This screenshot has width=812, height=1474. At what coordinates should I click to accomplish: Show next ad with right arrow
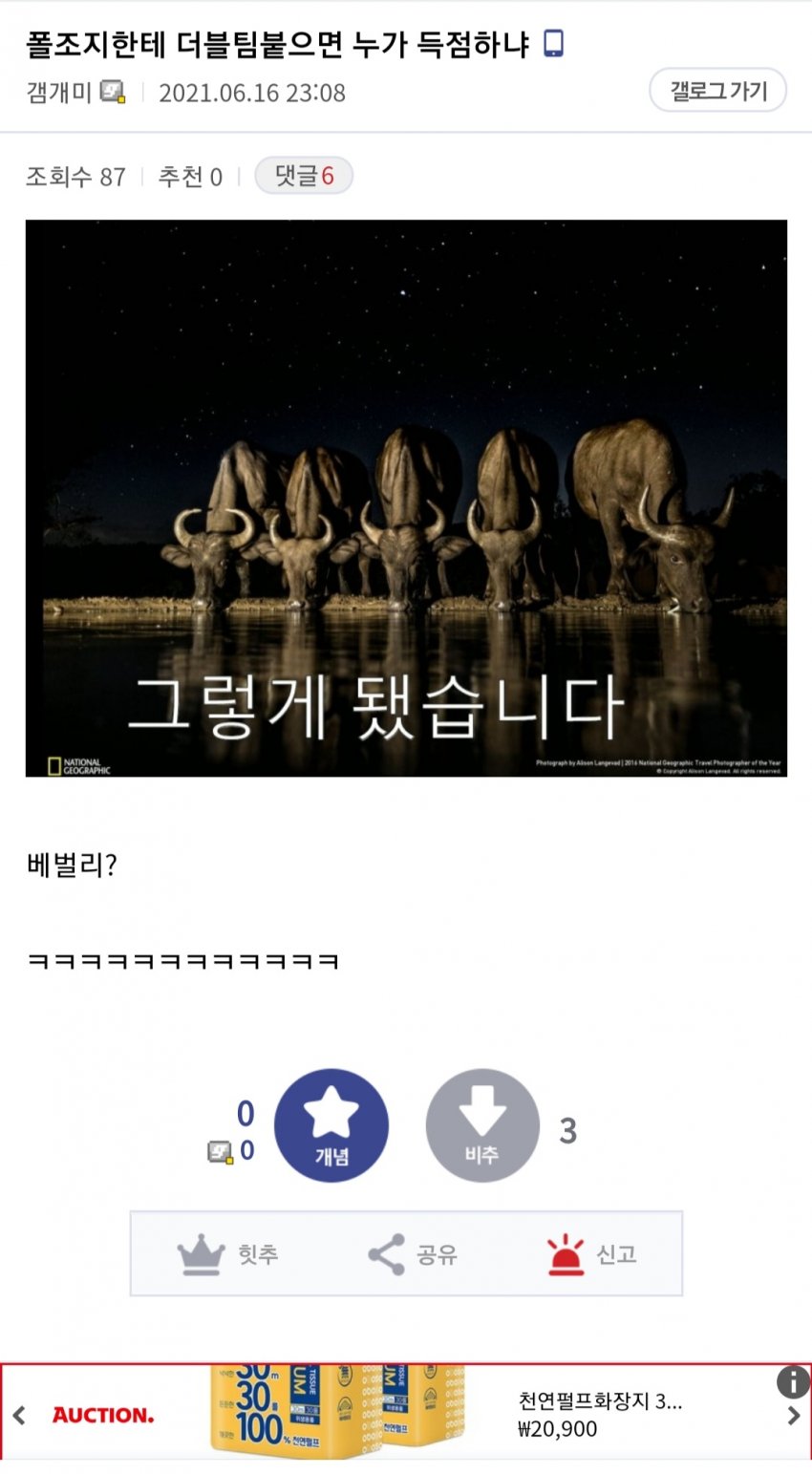(x=793, y=1416)
